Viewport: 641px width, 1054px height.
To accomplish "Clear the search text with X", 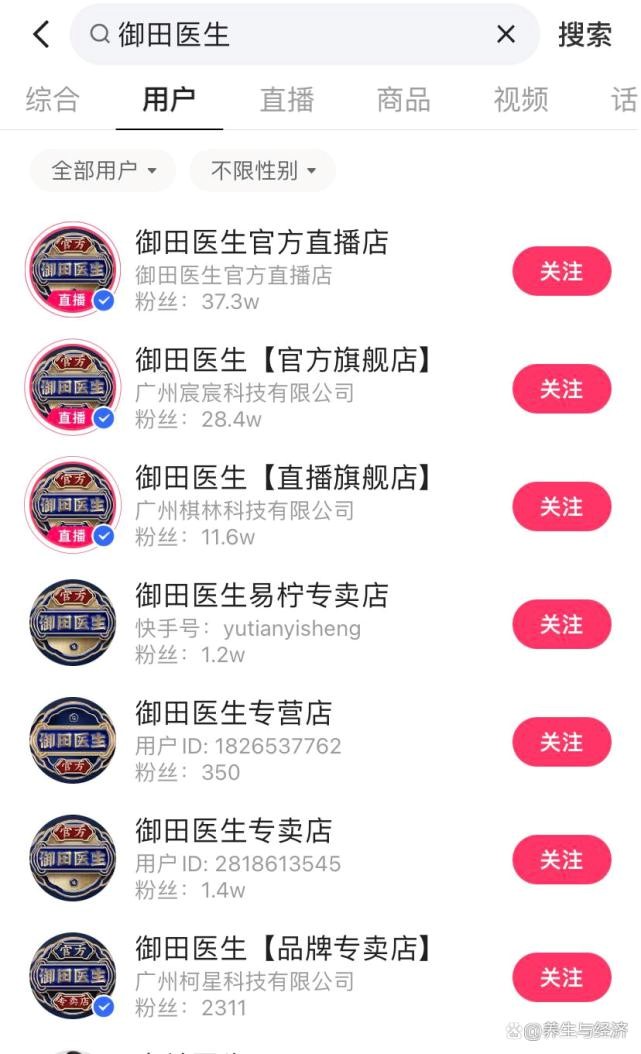I will coord(506,34).
